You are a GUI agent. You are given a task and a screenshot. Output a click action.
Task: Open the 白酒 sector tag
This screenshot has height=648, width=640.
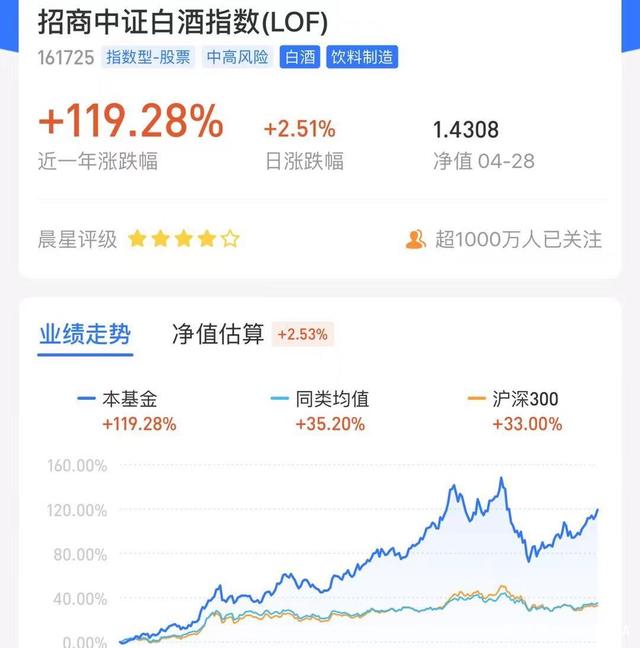pos(300,57)
